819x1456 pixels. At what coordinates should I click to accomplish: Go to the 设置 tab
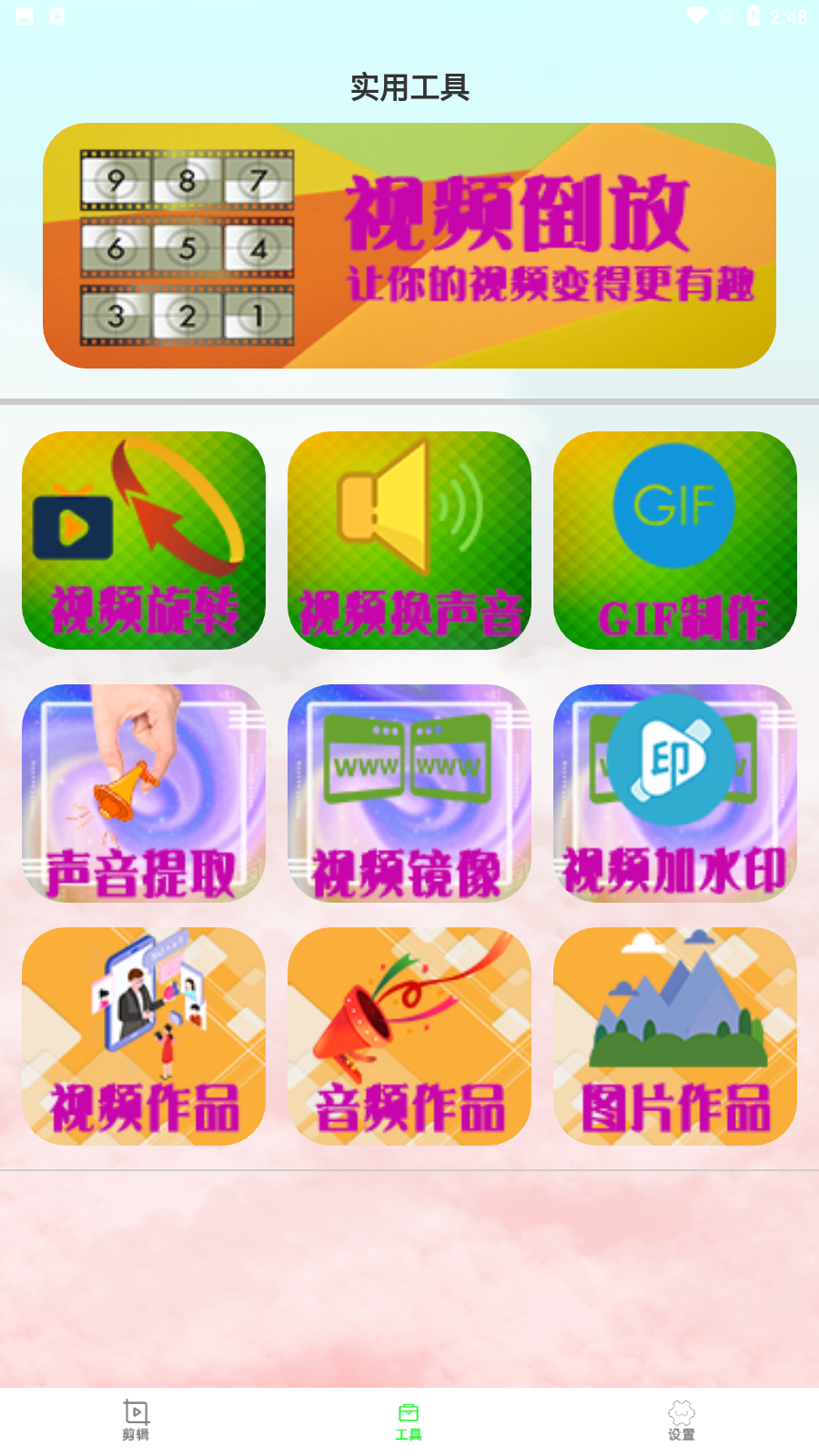(682, 1421)
